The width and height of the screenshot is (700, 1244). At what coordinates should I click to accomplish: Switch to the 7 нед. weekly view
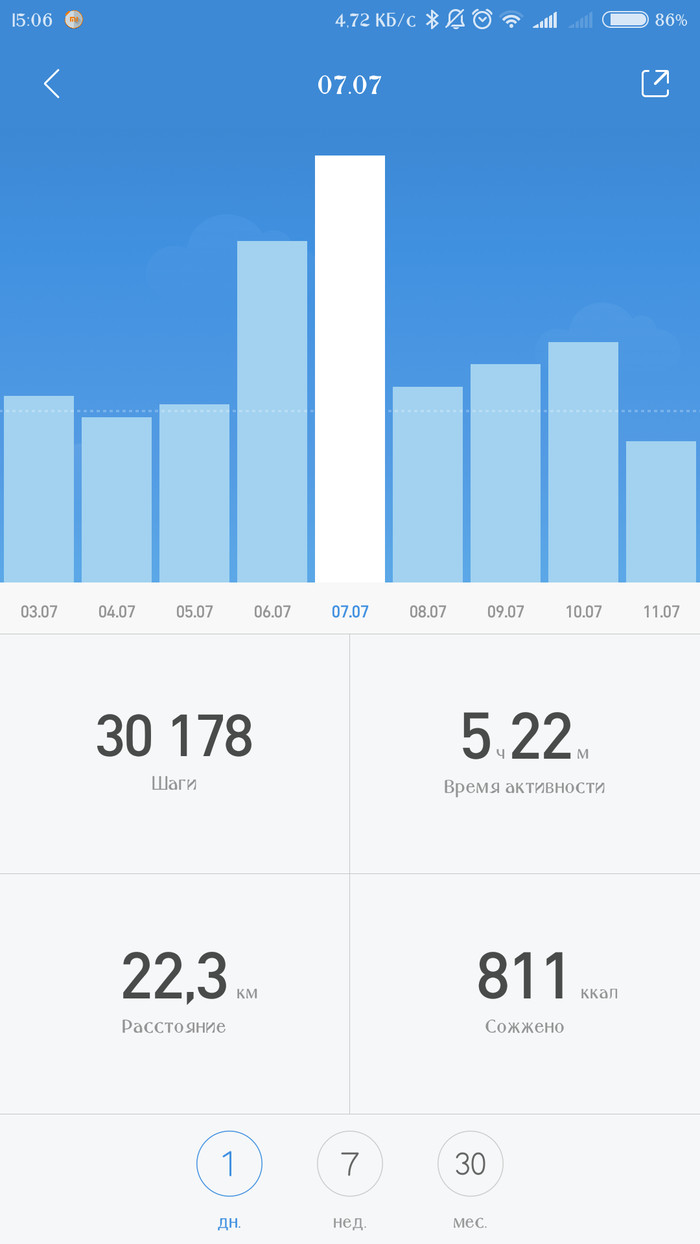(350, 1164)
